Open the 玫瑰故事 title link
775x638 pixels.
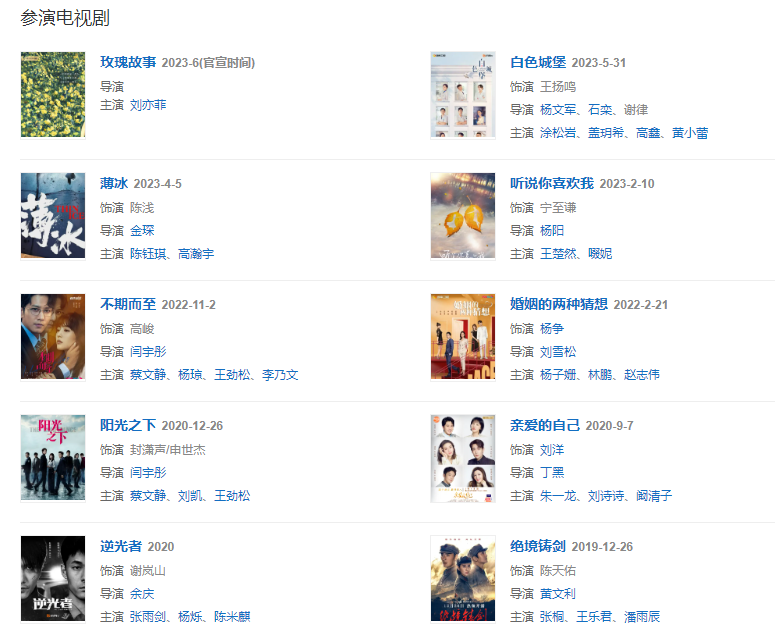pos(128,62)
